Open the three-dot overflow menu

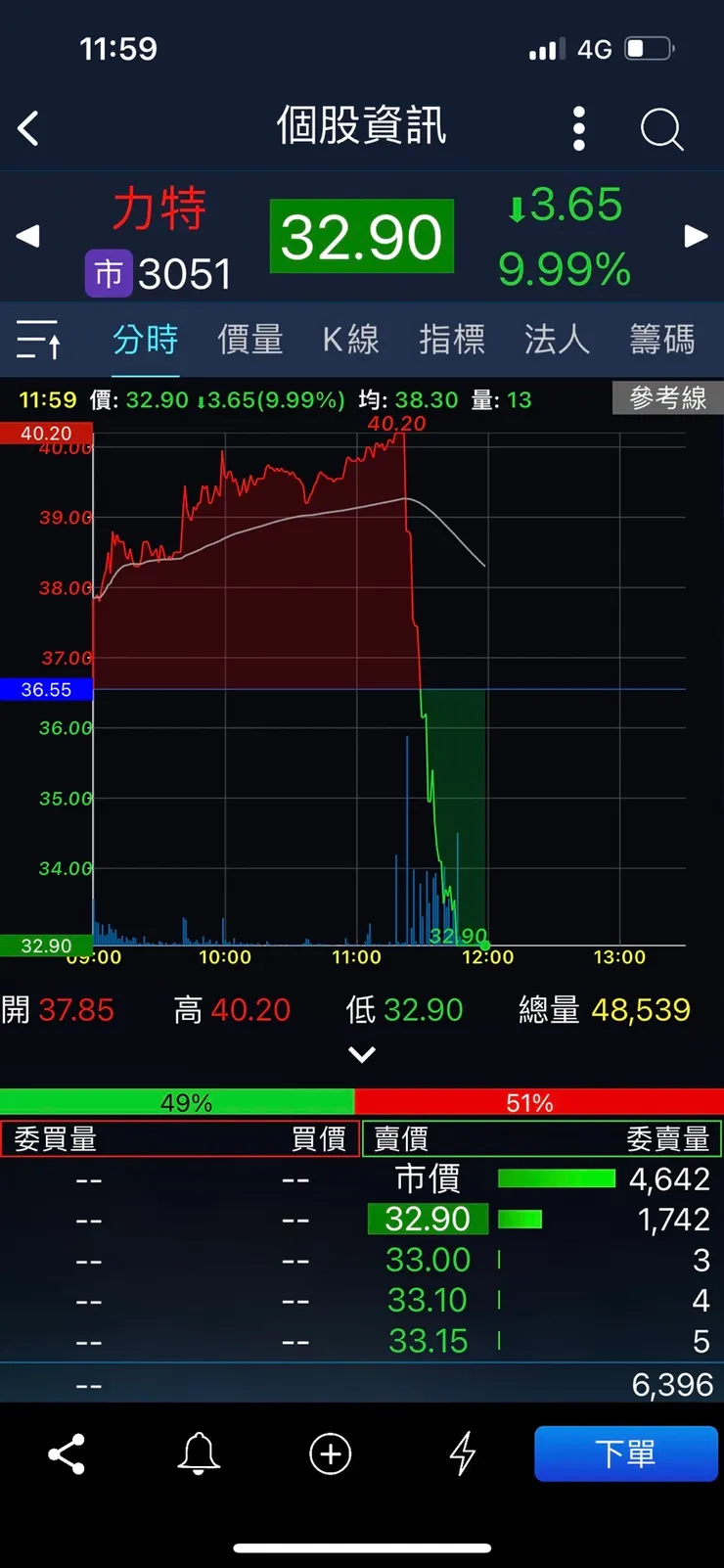click(x=578, y=128)
